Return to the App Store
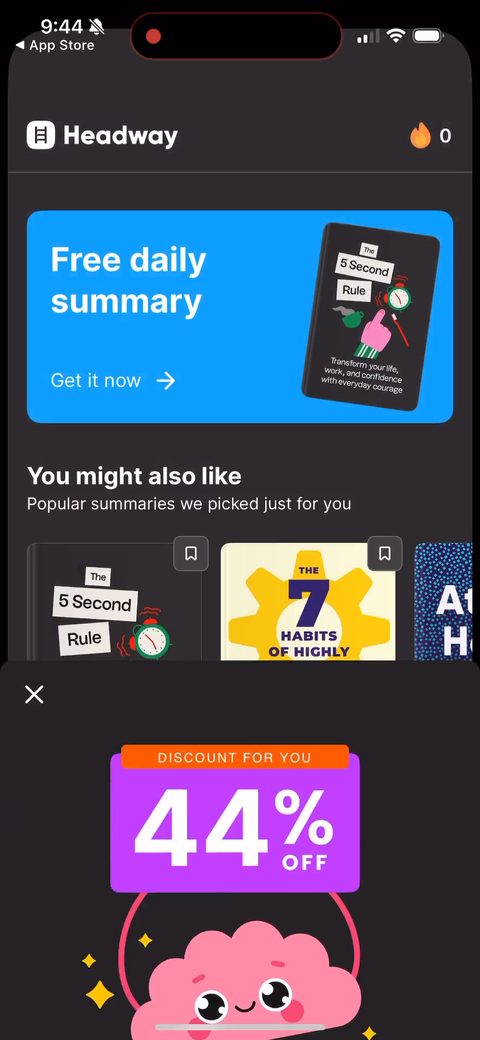Viewport: 480px width, 1040px height. click(x=54, y=45)
